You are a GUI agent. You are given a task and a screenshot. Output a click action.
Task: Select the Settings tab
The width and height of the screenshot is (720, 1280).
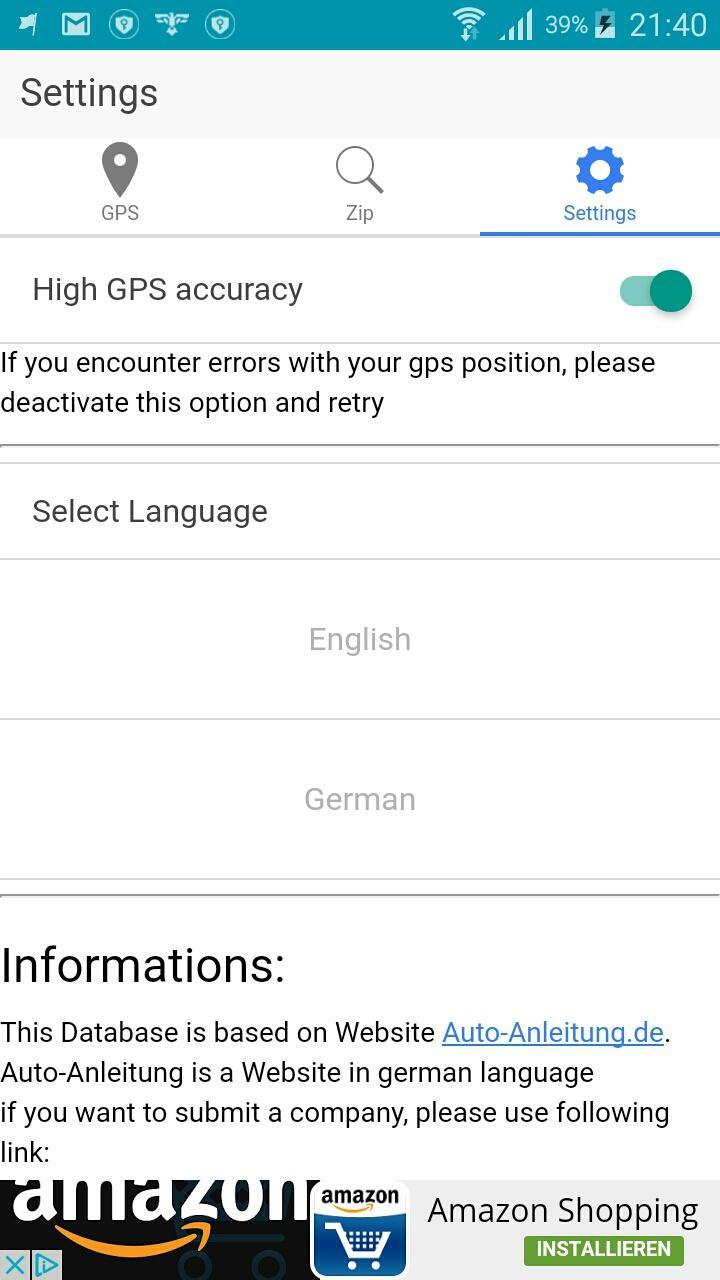tap(599, 186)
